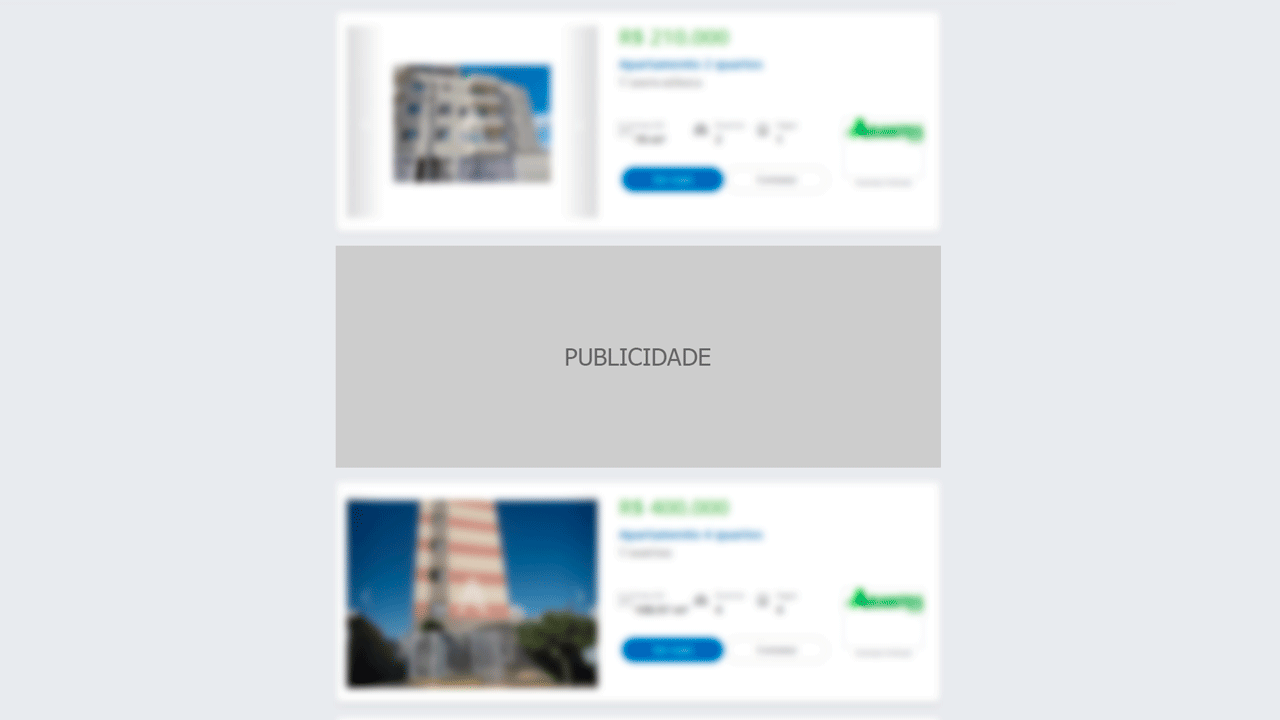
Task: Tap the blue filled button on the R$ 400.000 listing
Action: point(672,650)
